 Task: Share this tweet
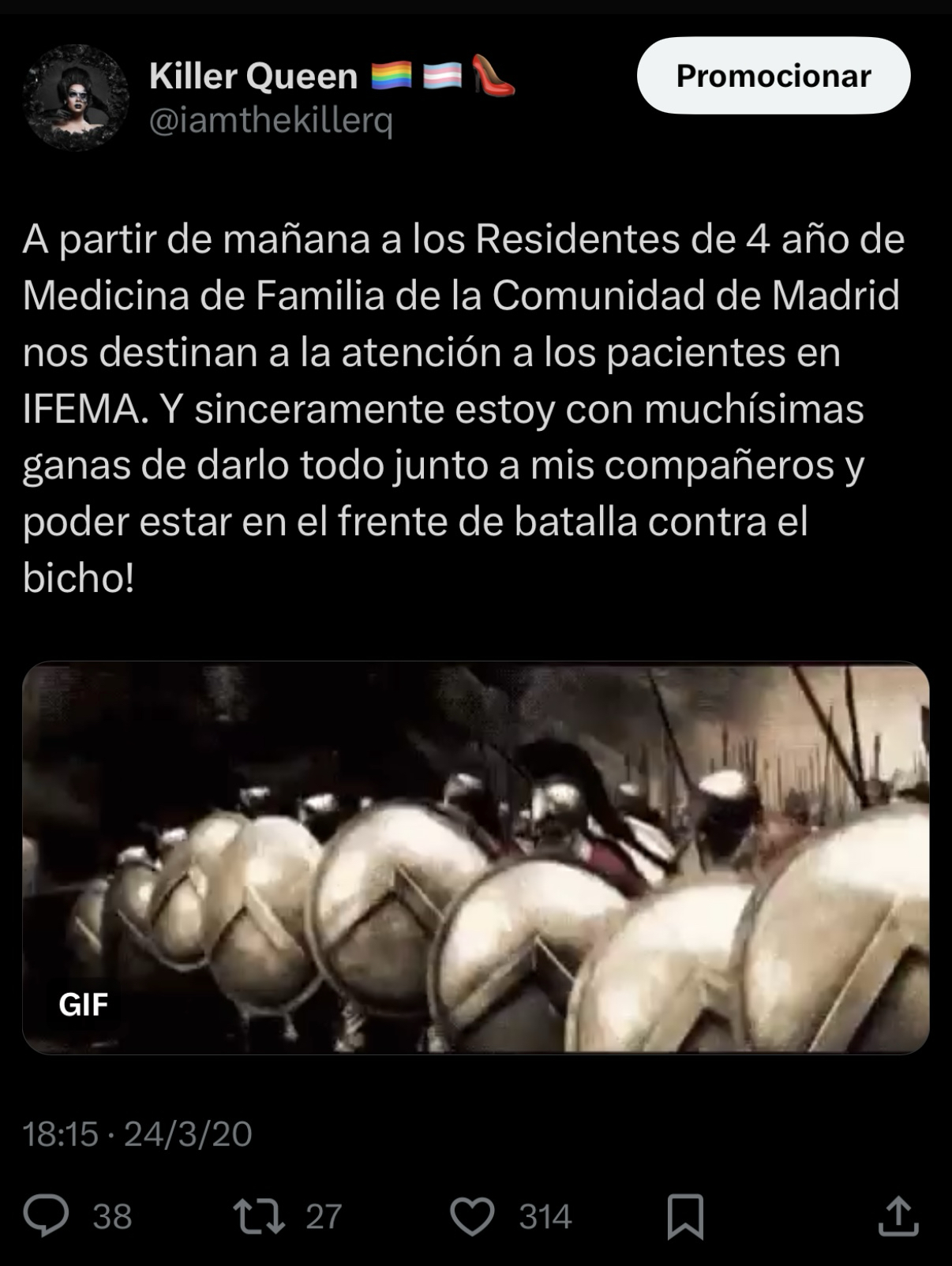coord(898,1215)
